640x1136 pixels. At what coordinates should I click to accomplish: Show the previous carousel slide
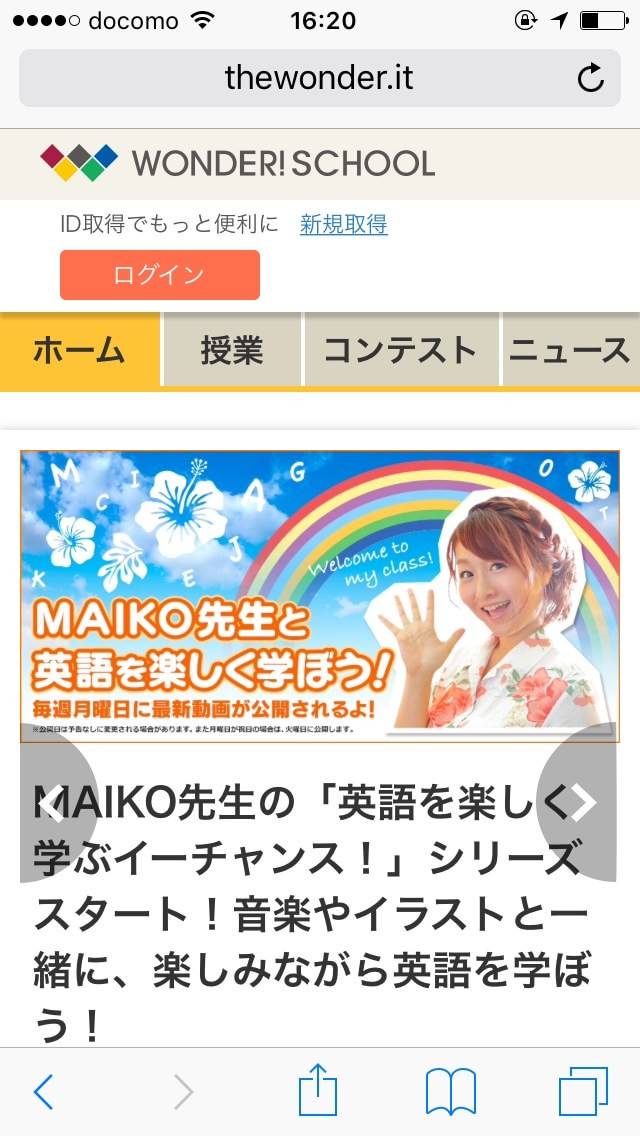pyautogui.click(x=50, y=802)
